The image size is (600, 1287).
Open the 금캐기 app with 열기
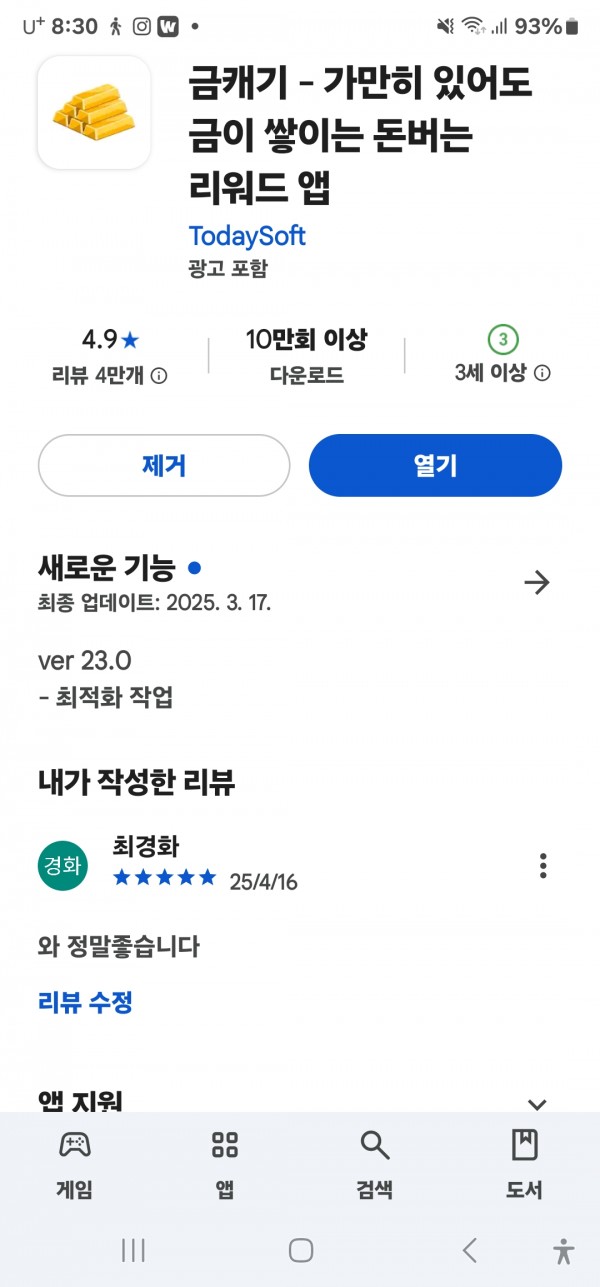[x=435, y=465]
